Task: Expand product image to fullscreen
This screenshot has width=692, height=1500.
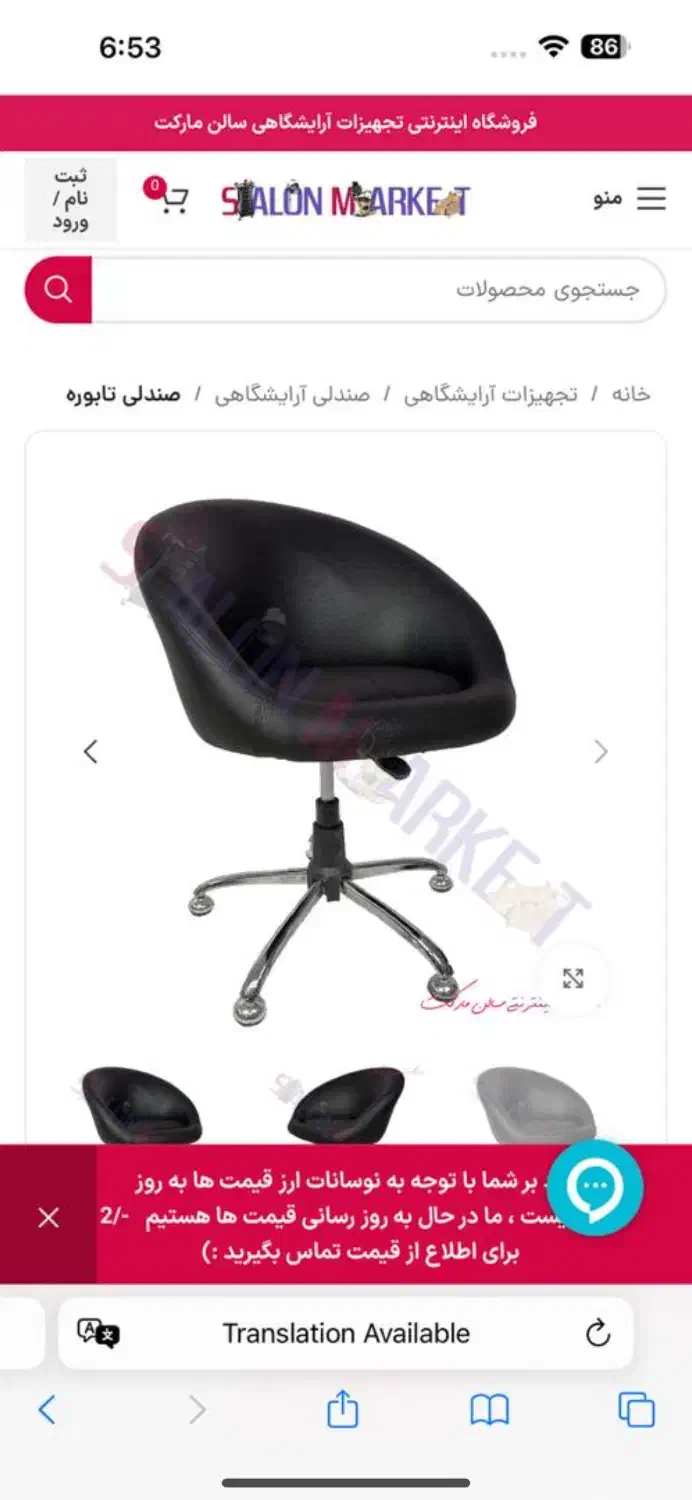Action: 573,979
